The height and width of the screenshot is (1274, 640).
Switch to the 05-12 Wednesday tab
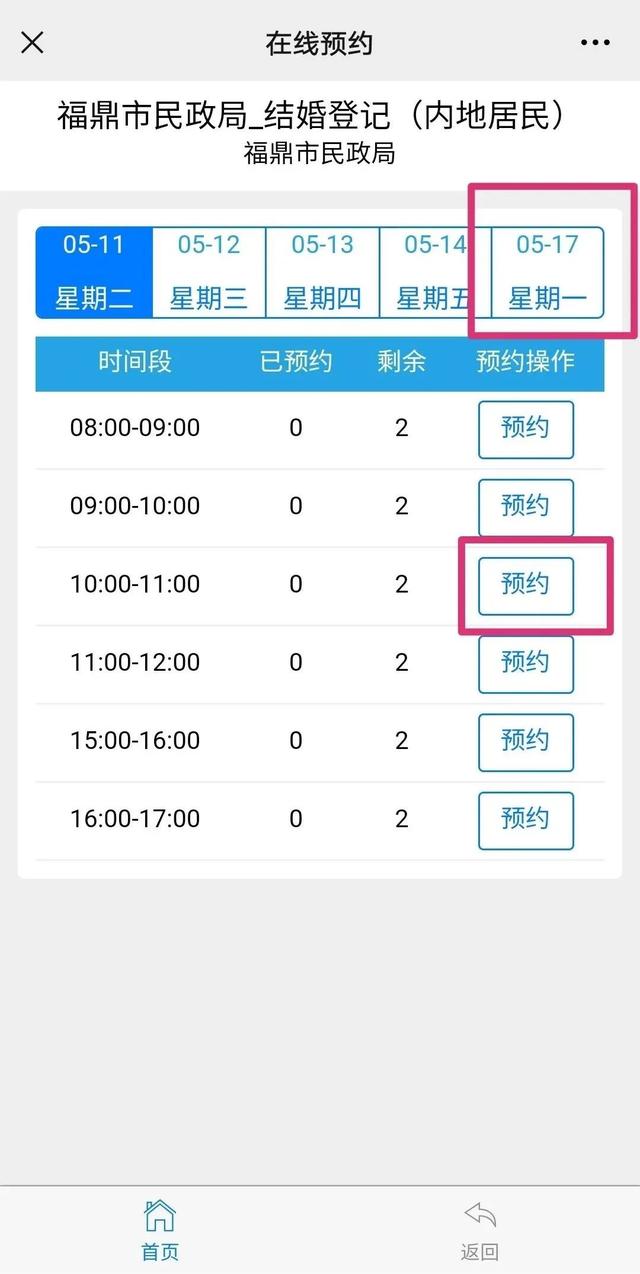209,272
